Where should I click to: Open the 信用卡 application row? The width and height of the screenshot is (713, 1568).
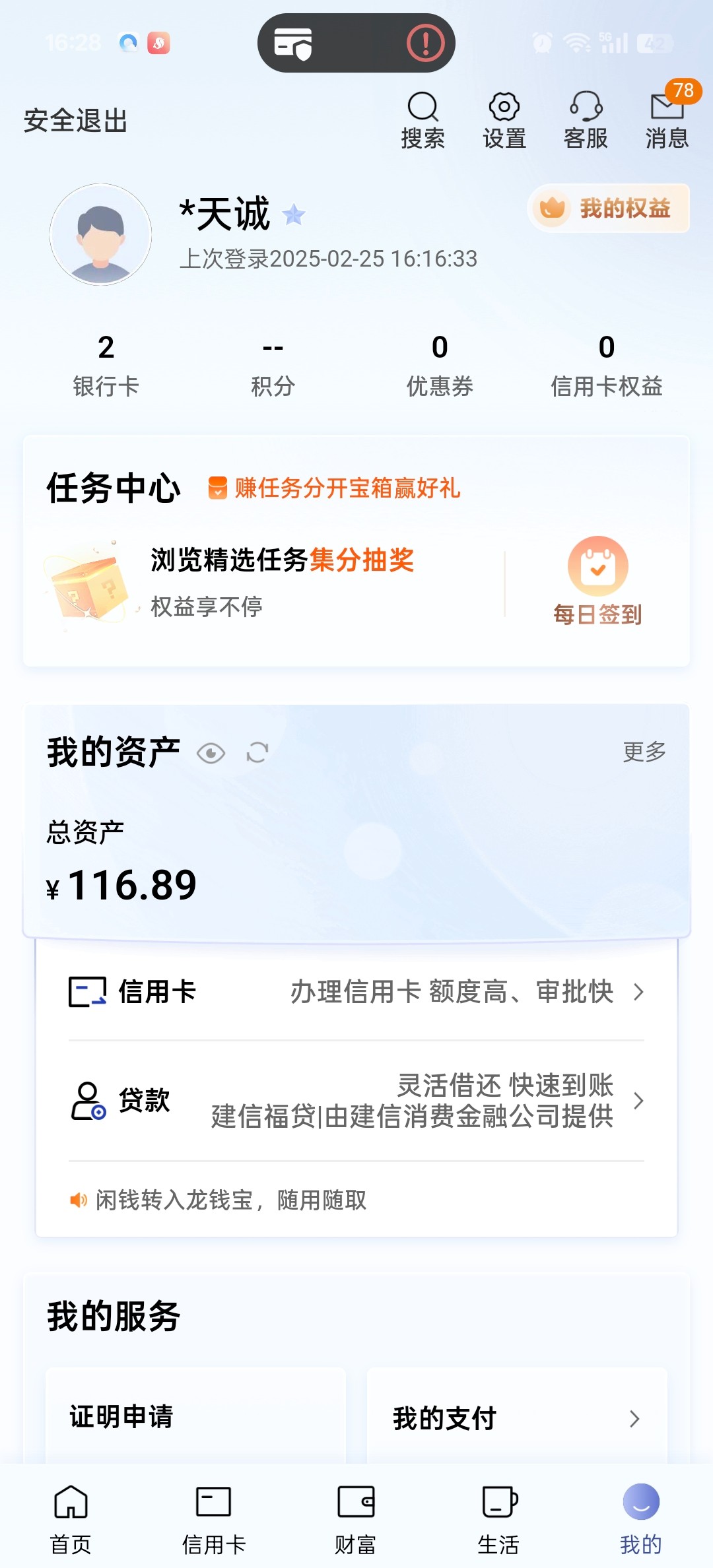(x=356, y=992)
